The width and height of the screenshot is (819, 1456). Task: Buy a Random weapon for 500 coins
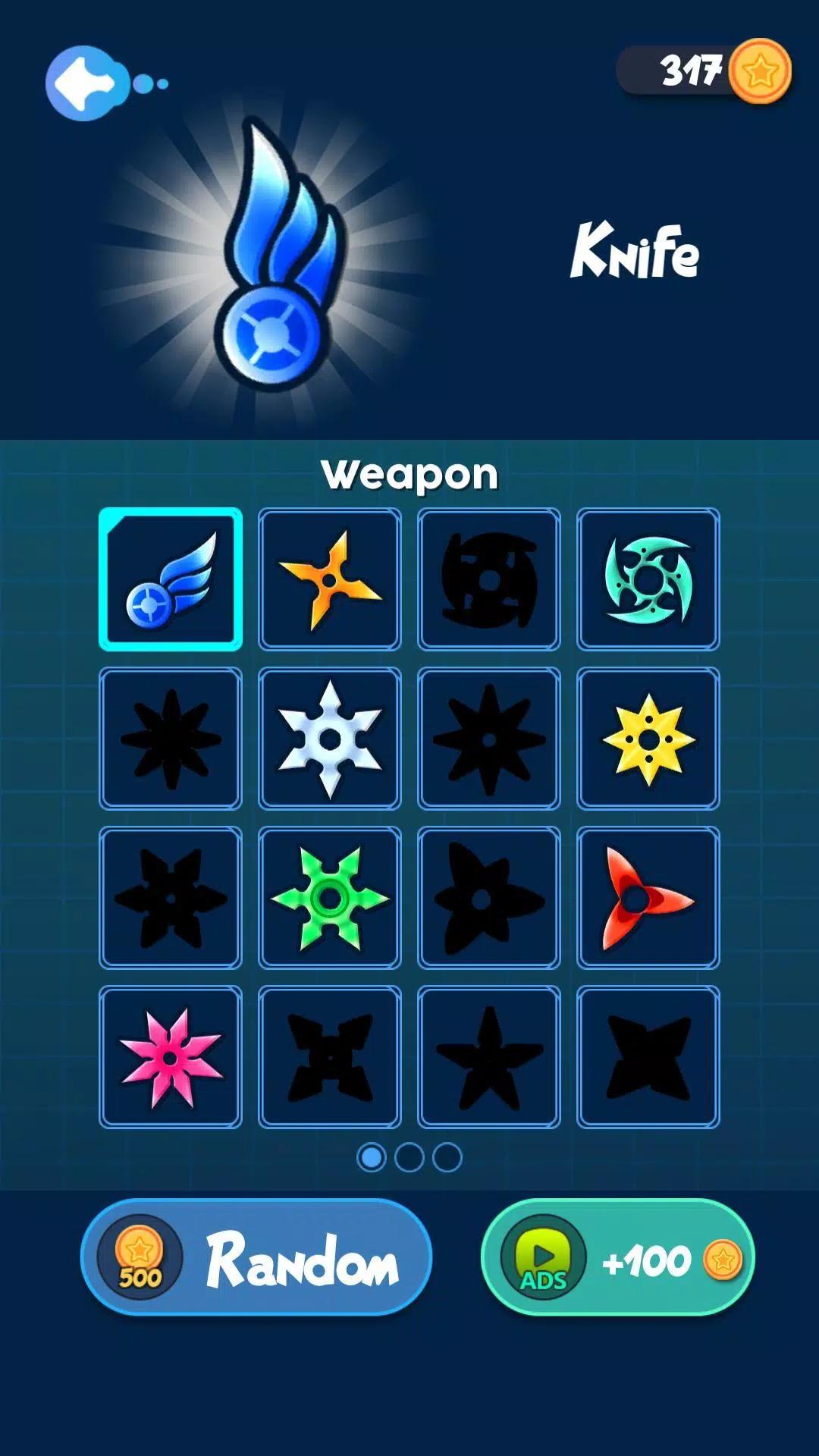click(x=256, y=1257)
